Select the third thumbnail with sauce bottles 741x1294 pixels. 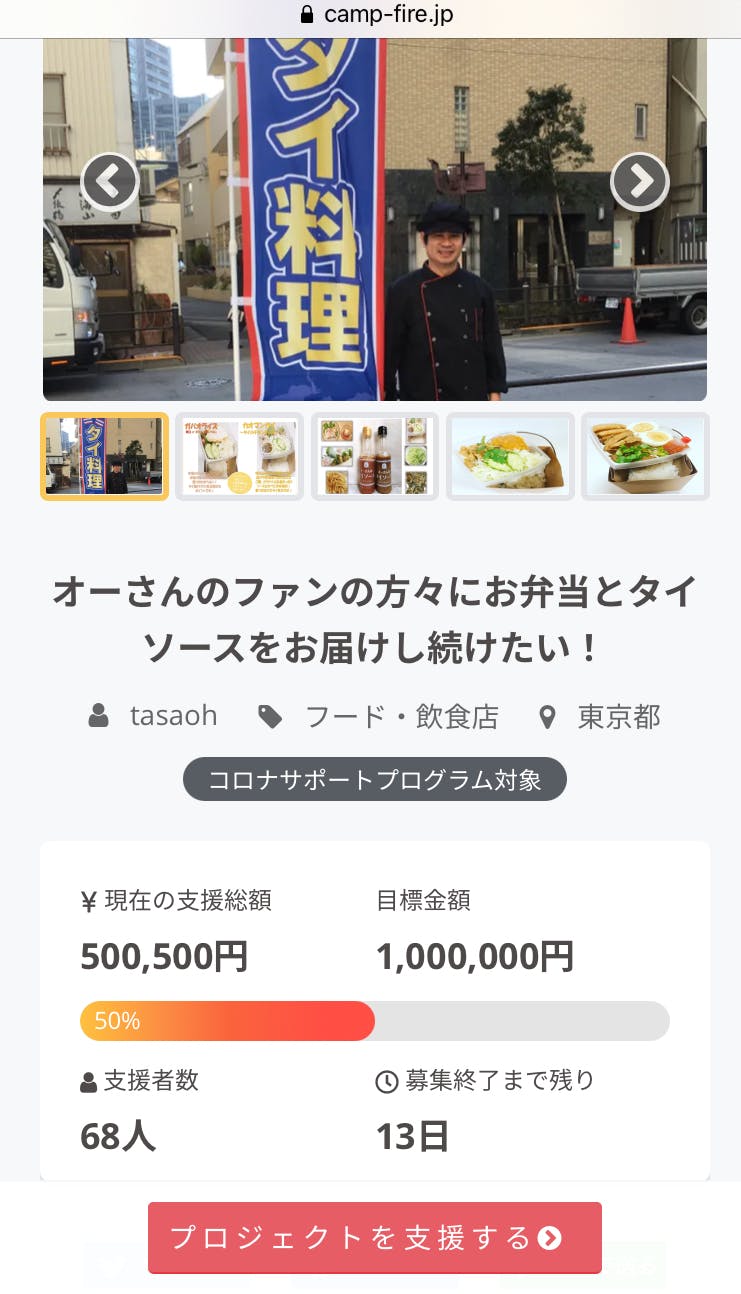pos(375,456)
